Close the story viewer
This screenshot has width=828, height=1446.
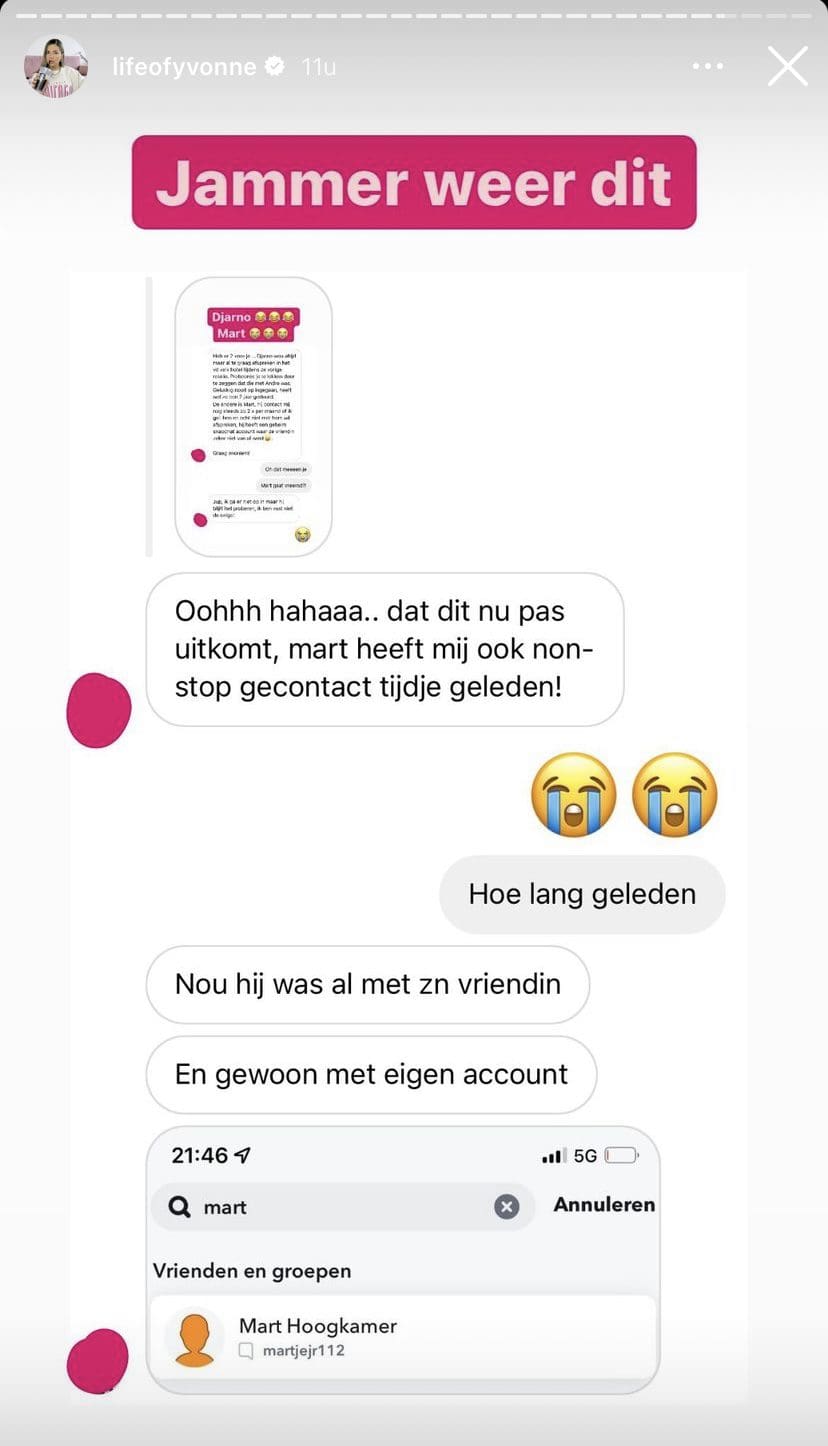(787, 67)
